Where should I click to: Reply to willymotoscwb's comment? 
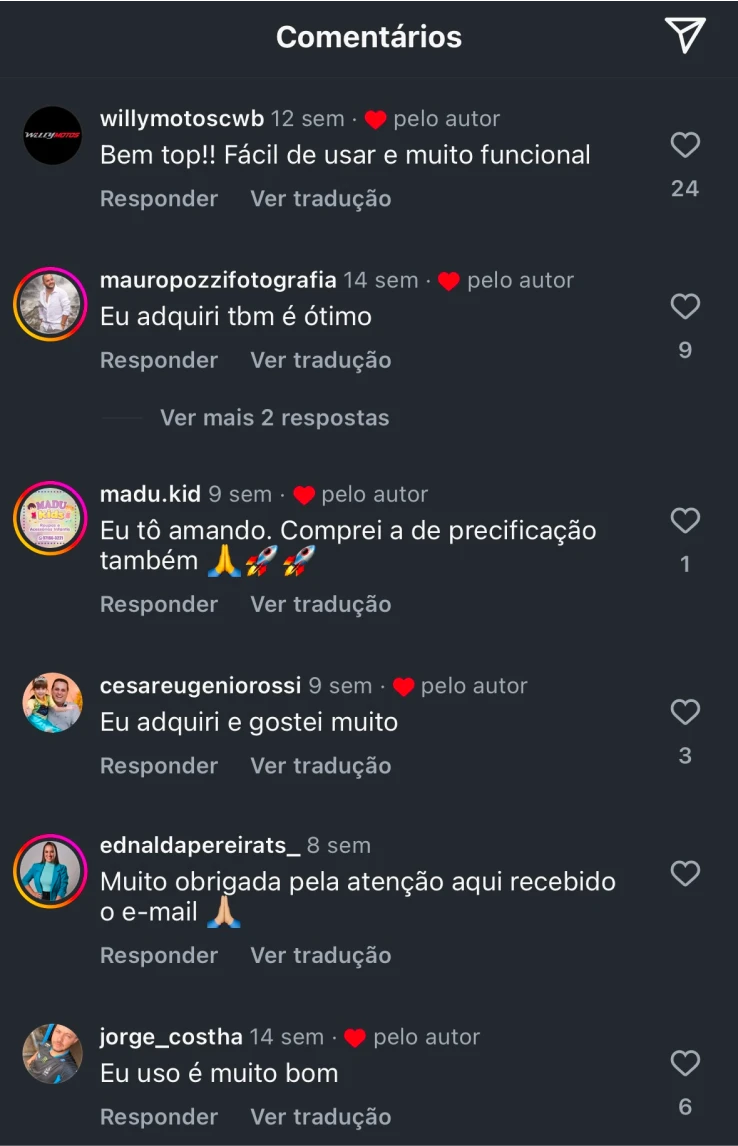pyautogui.click(x=159, y=199)
